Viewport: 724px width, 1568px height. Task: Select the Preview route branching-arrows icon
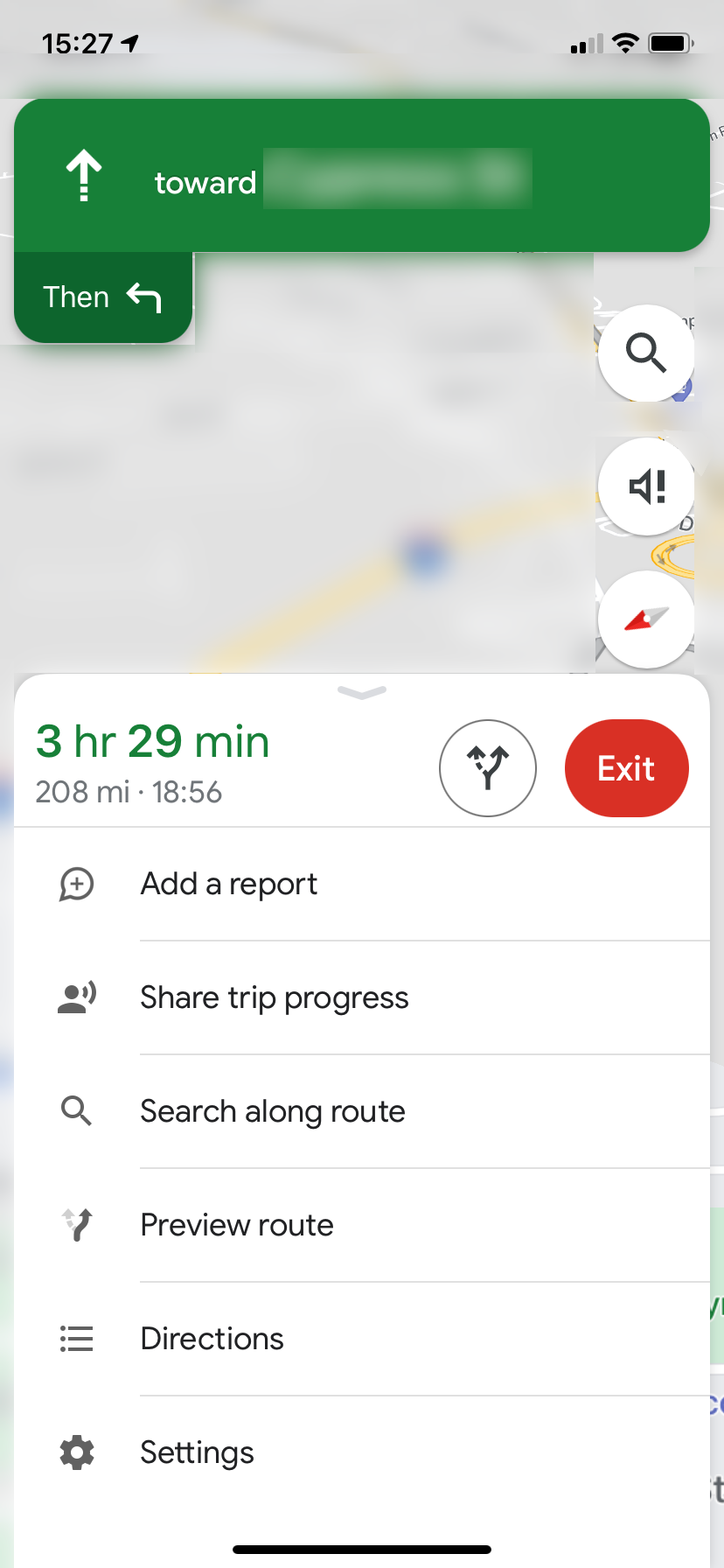(x=77, y=1225)
